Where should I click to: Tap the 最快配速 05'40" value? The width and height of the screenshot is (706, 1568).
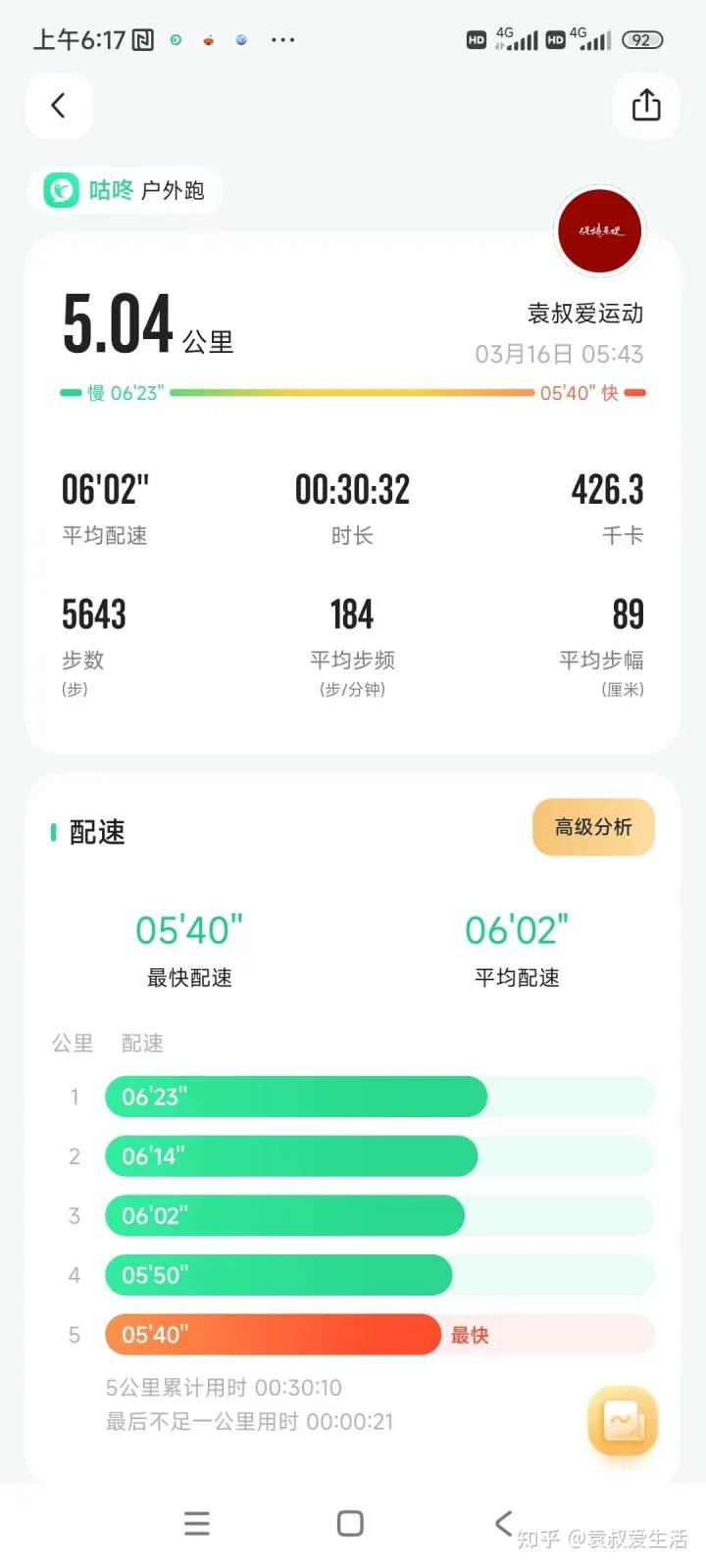click(189, 929)
